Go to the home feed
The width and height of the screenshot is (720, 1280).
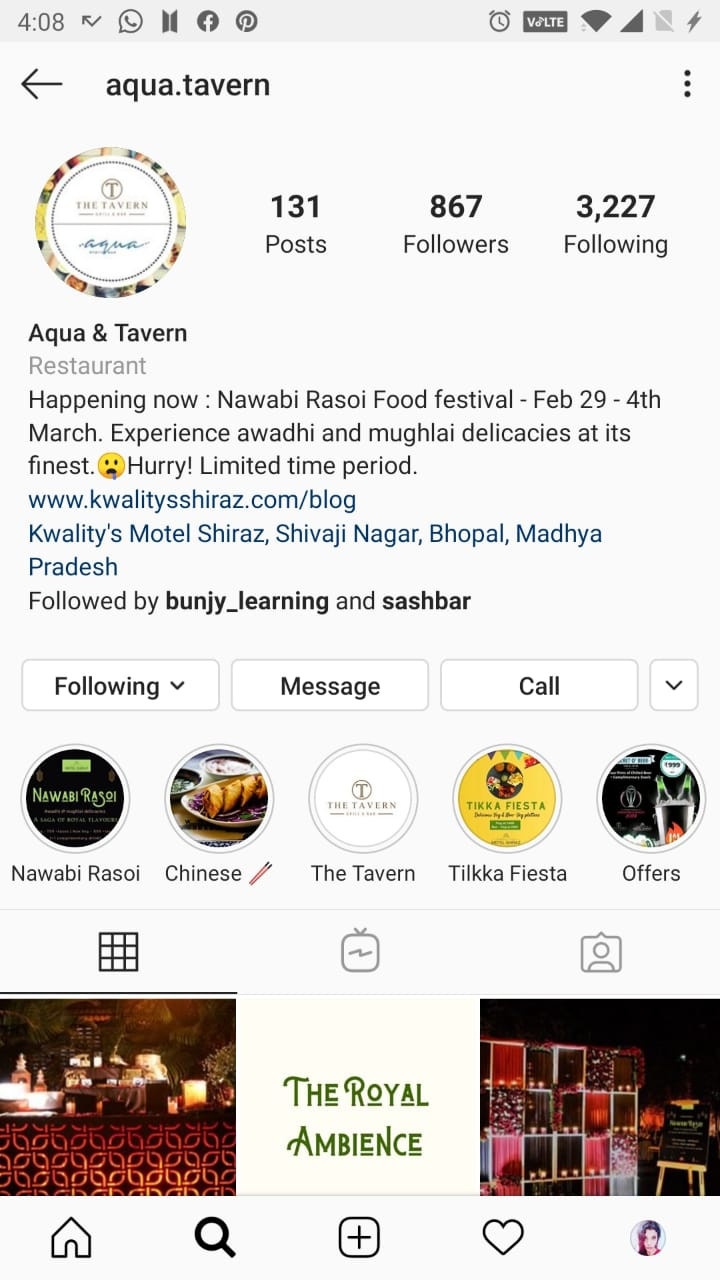(71, 1238)
